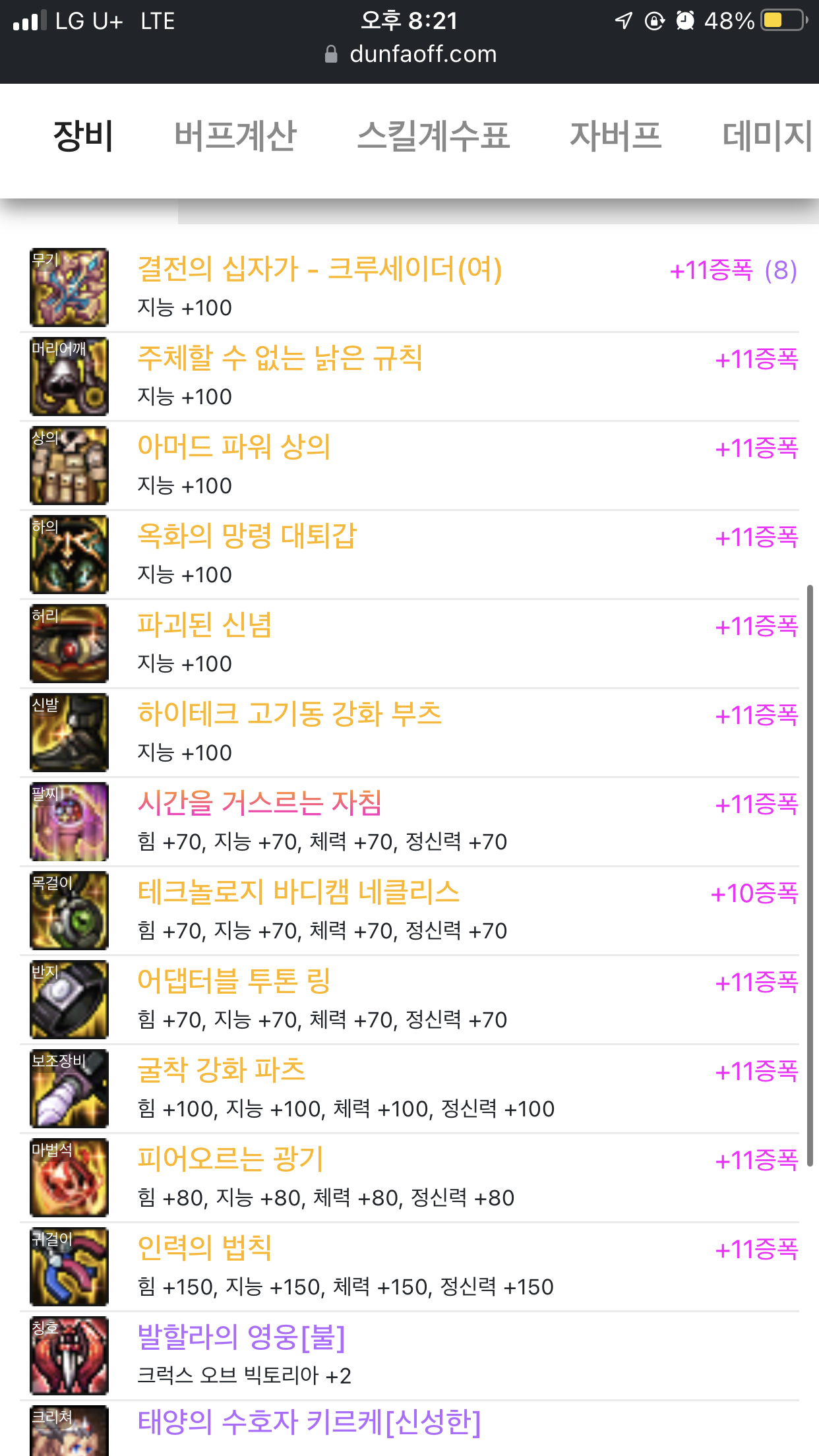The image size is (819, 1456).
Task: Open shoulder item 주체할 수 없는 낡은 규칙
Action: tap(409, 377)
